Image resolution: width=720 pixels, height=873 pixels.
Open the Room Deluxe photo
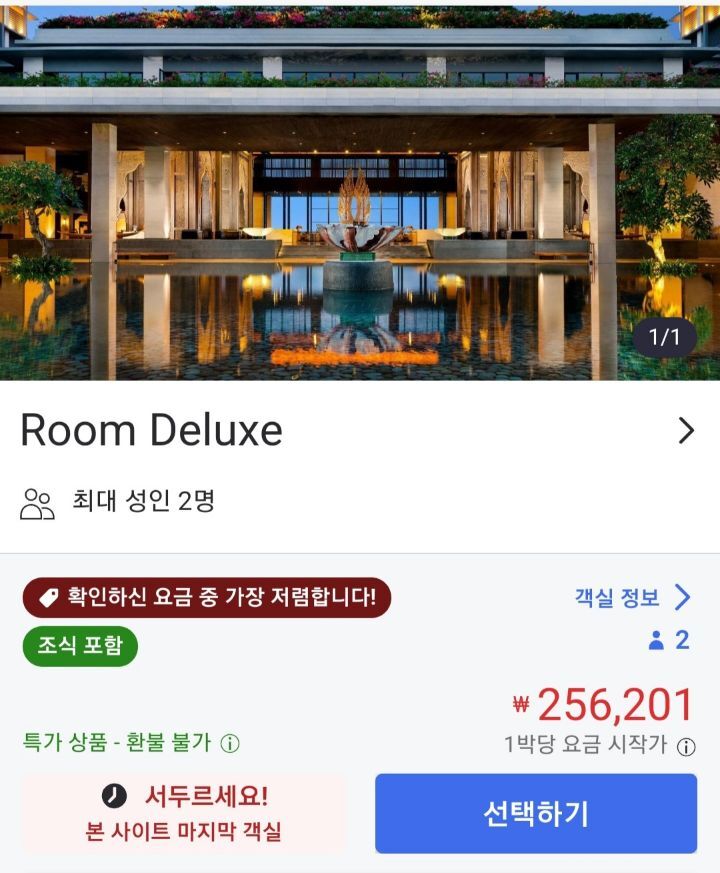pyautogui.click(x=360, y=192)
